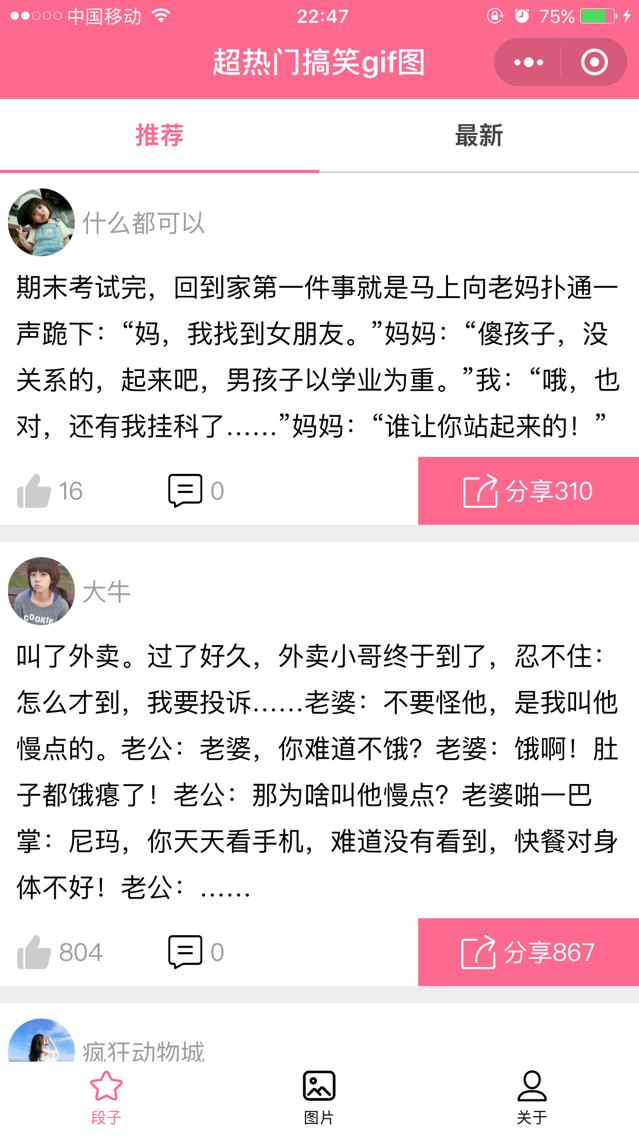
Task: Open the 关于 tab
Action: [531, 1097]
